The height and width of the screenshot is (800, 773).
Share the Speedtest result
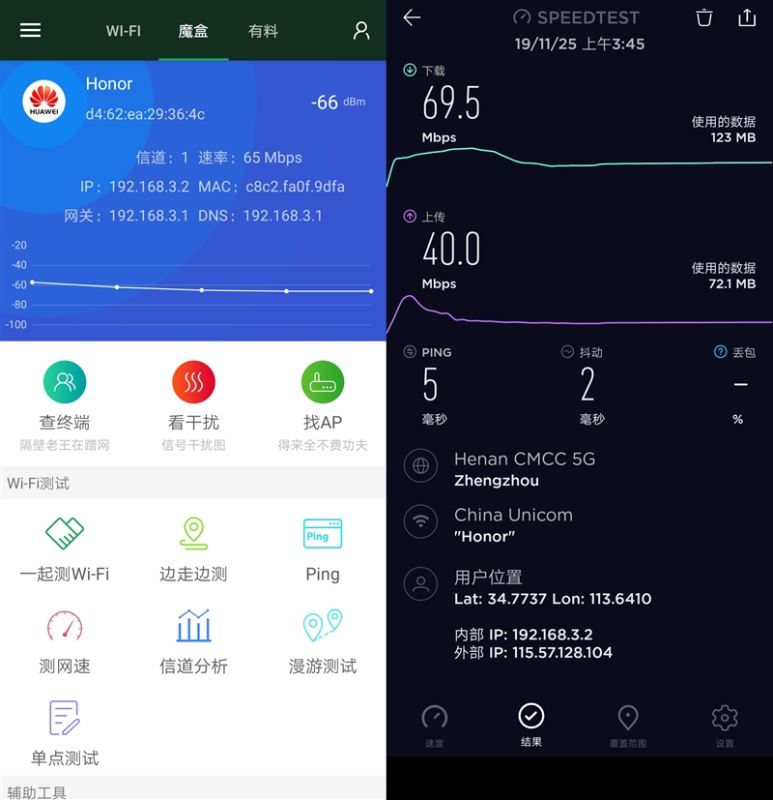click(x=746, y=17)
